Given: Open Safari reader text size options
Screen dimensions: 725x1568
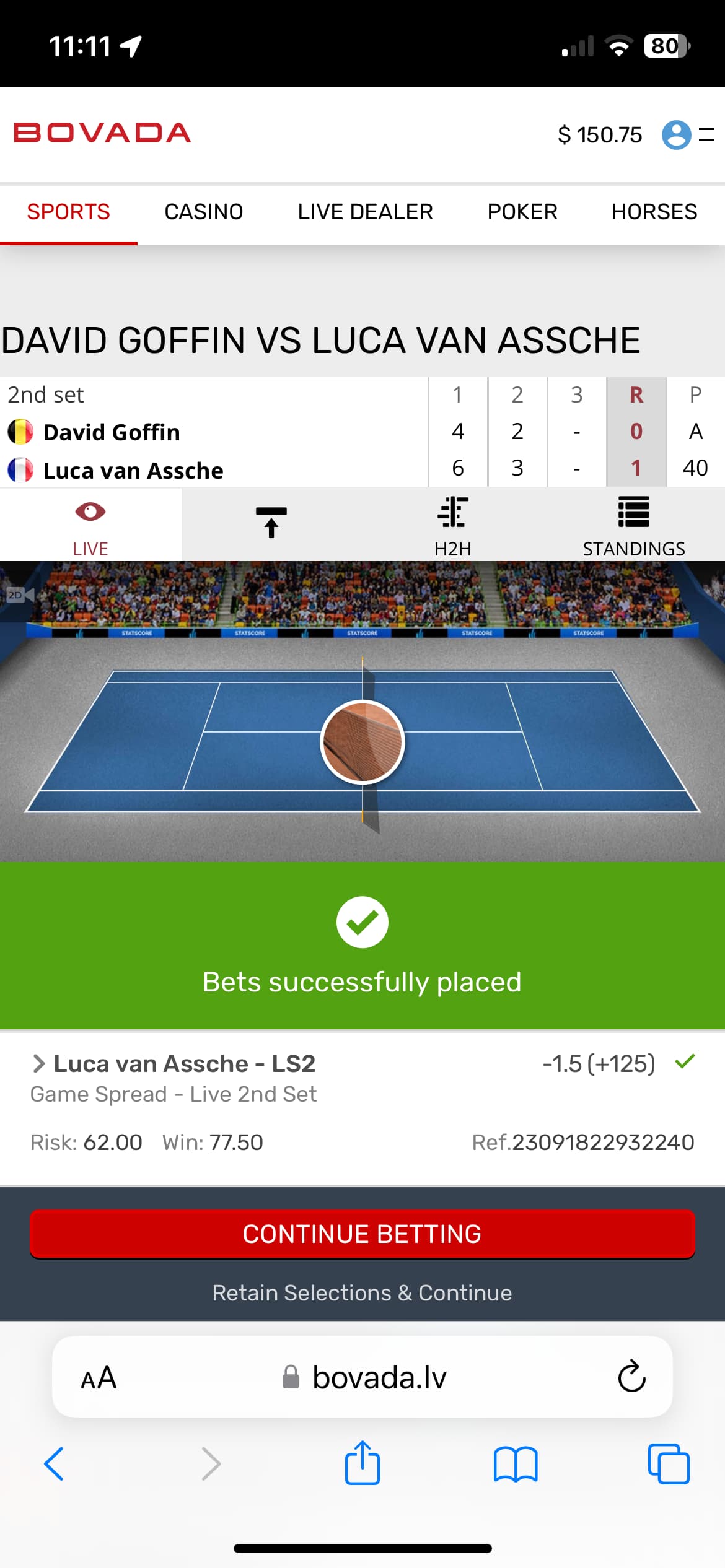Looking at the screenshot, I should tap(99, 1378).
